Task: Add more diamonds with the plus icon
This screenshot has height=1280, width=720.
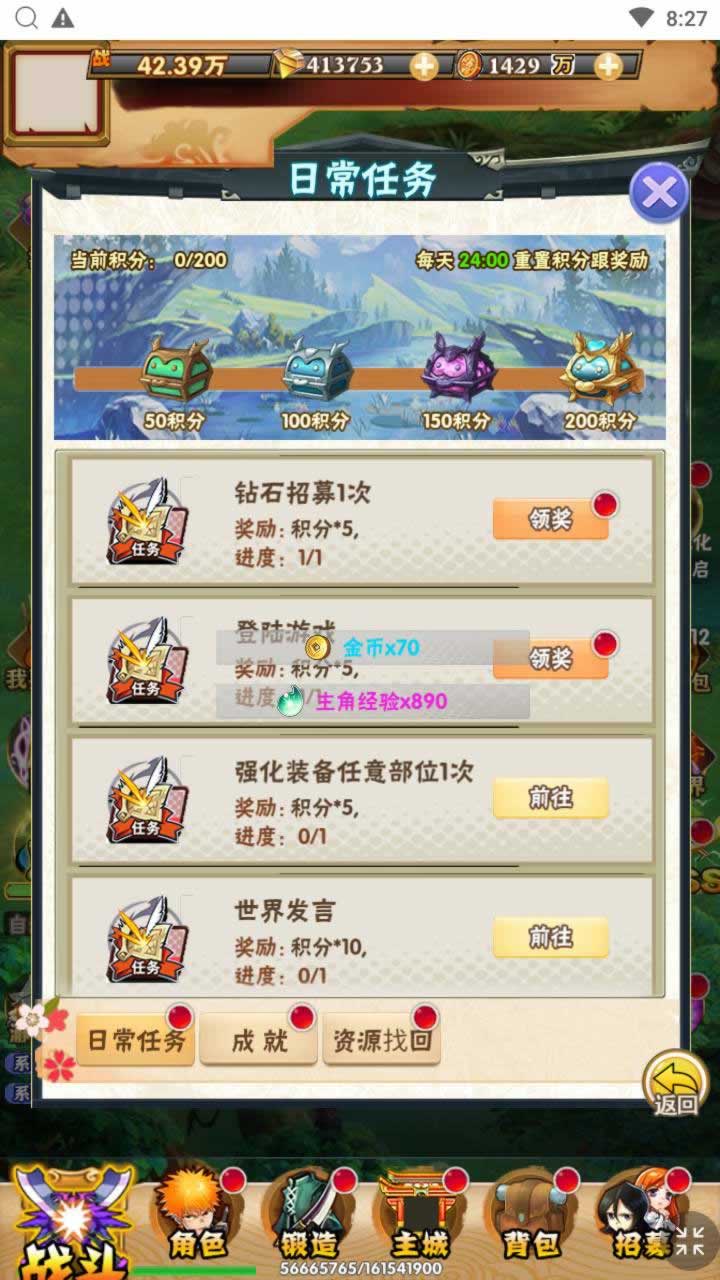Action: [424, 66]
